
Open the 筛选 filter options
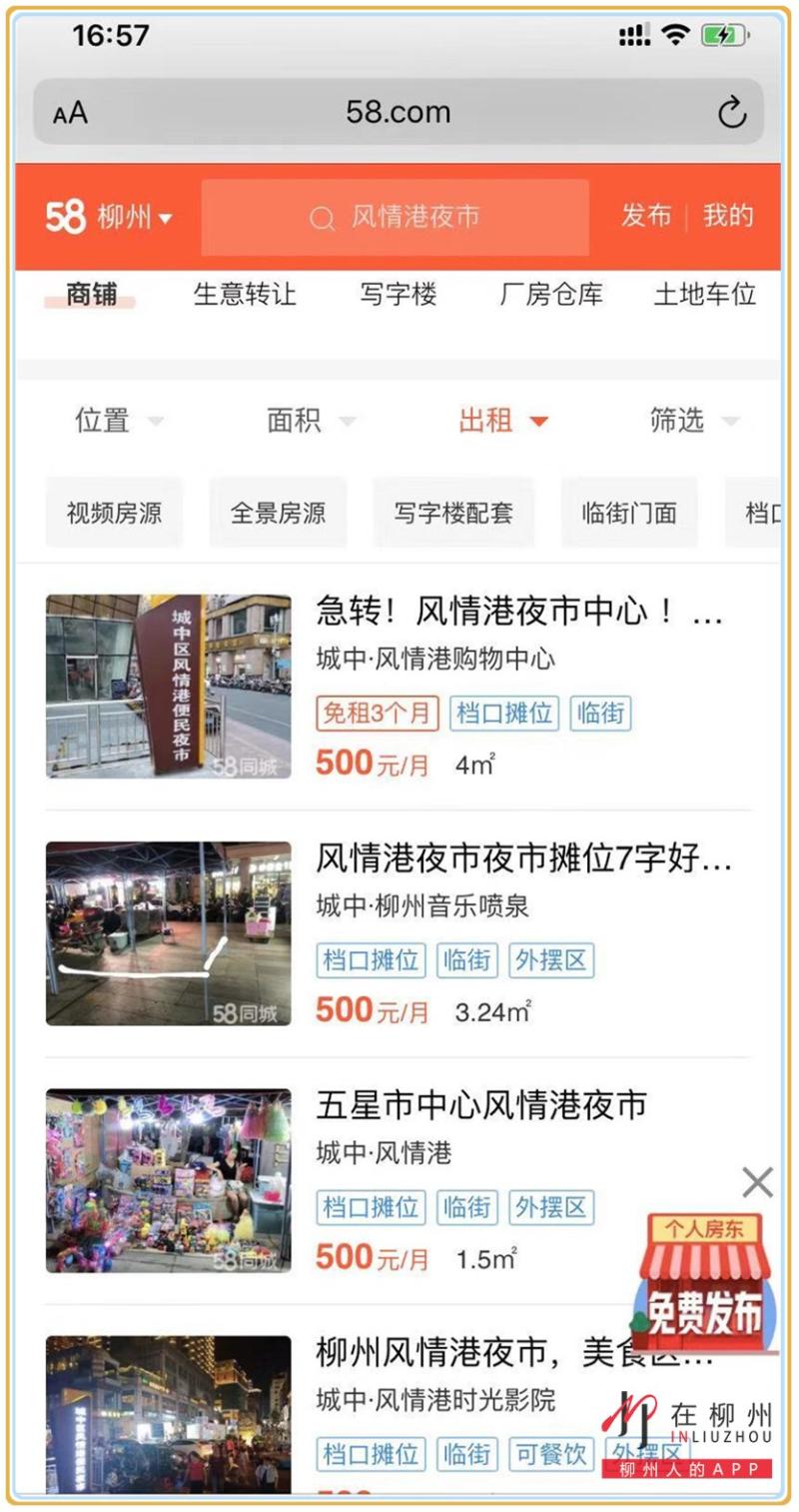pos(694,421)
